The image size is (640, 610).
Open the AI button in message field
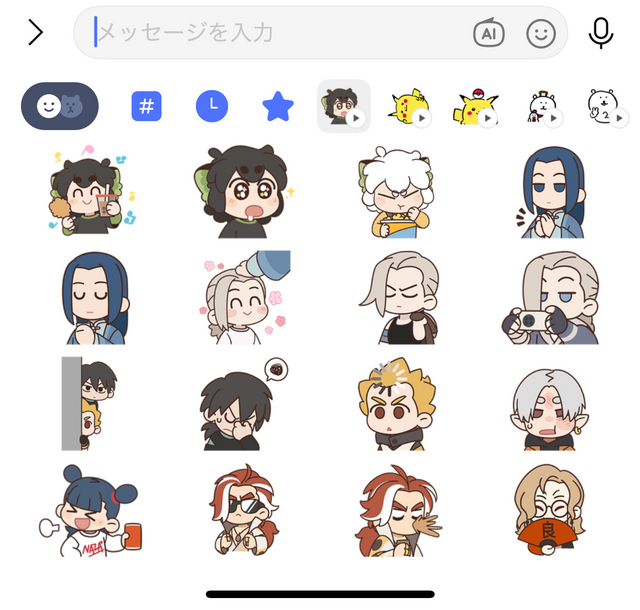click(x=489, y=33)
